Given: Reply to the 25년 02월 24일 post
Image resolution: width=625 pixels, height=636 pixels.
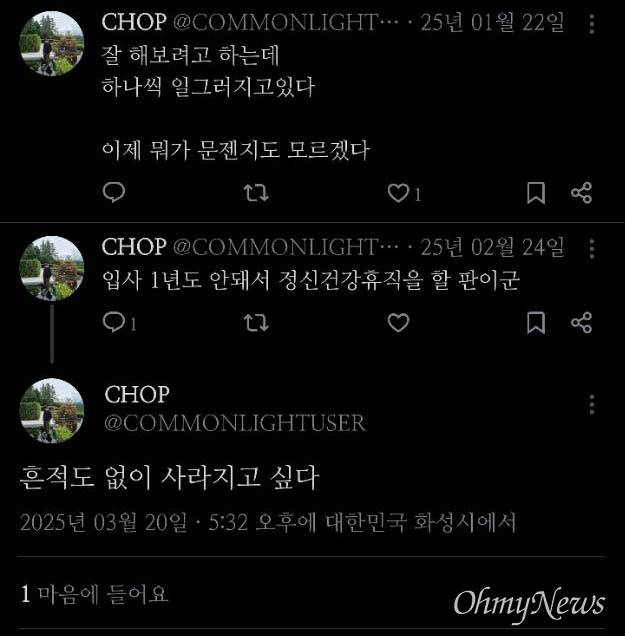Looking at the screenshot, I should 115,321.
